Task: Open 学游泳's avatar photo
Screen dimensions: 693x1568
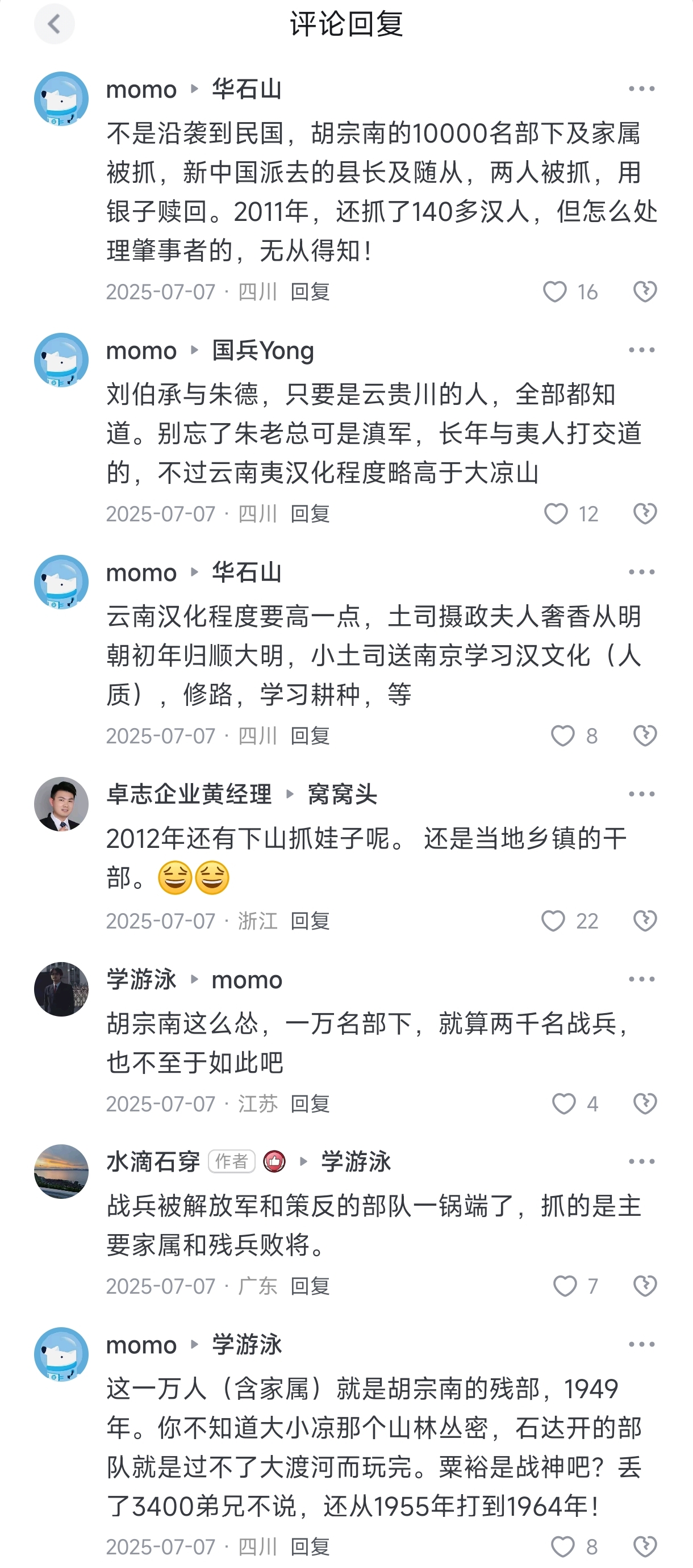Action: [x=61, y=989]
